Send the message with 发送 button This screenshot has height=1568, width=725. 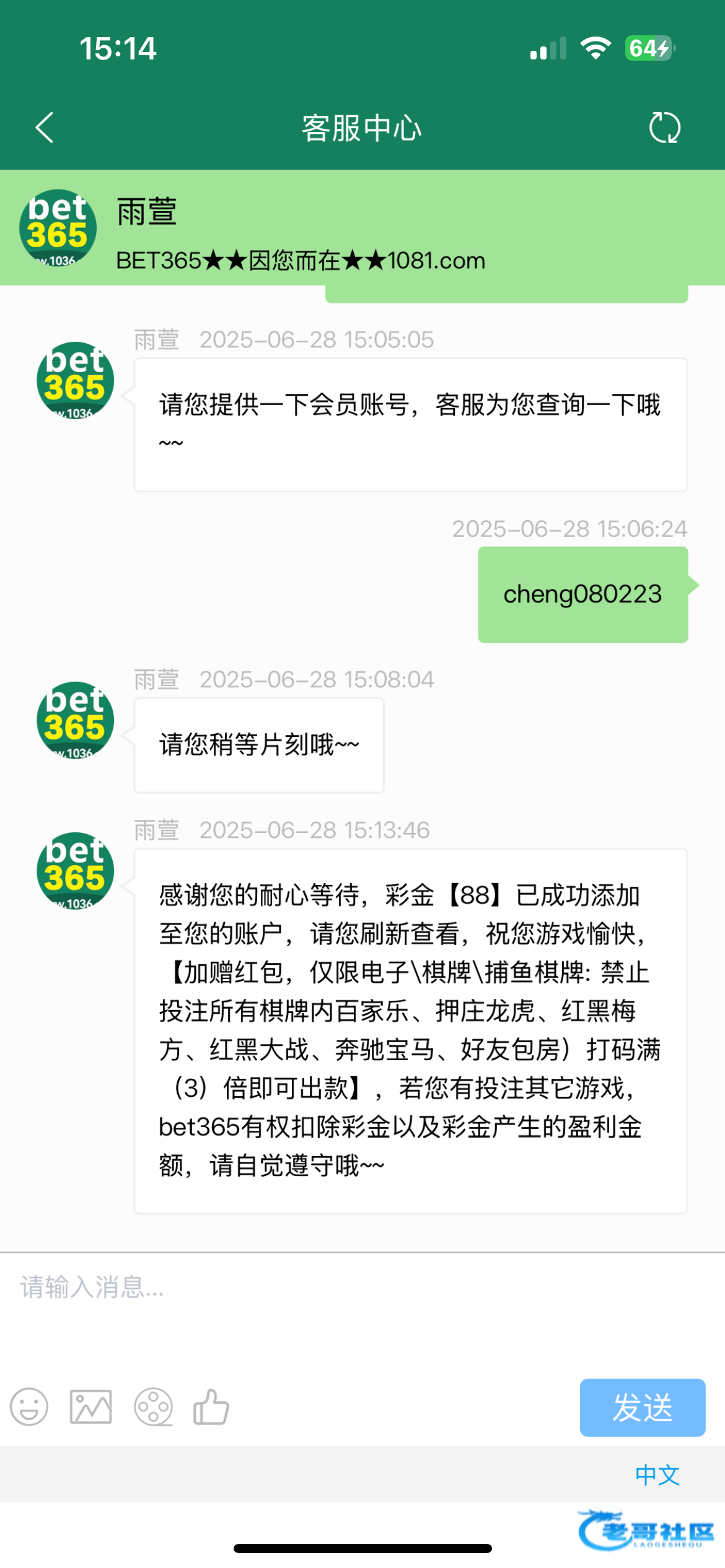click(x=642, y=1407)
